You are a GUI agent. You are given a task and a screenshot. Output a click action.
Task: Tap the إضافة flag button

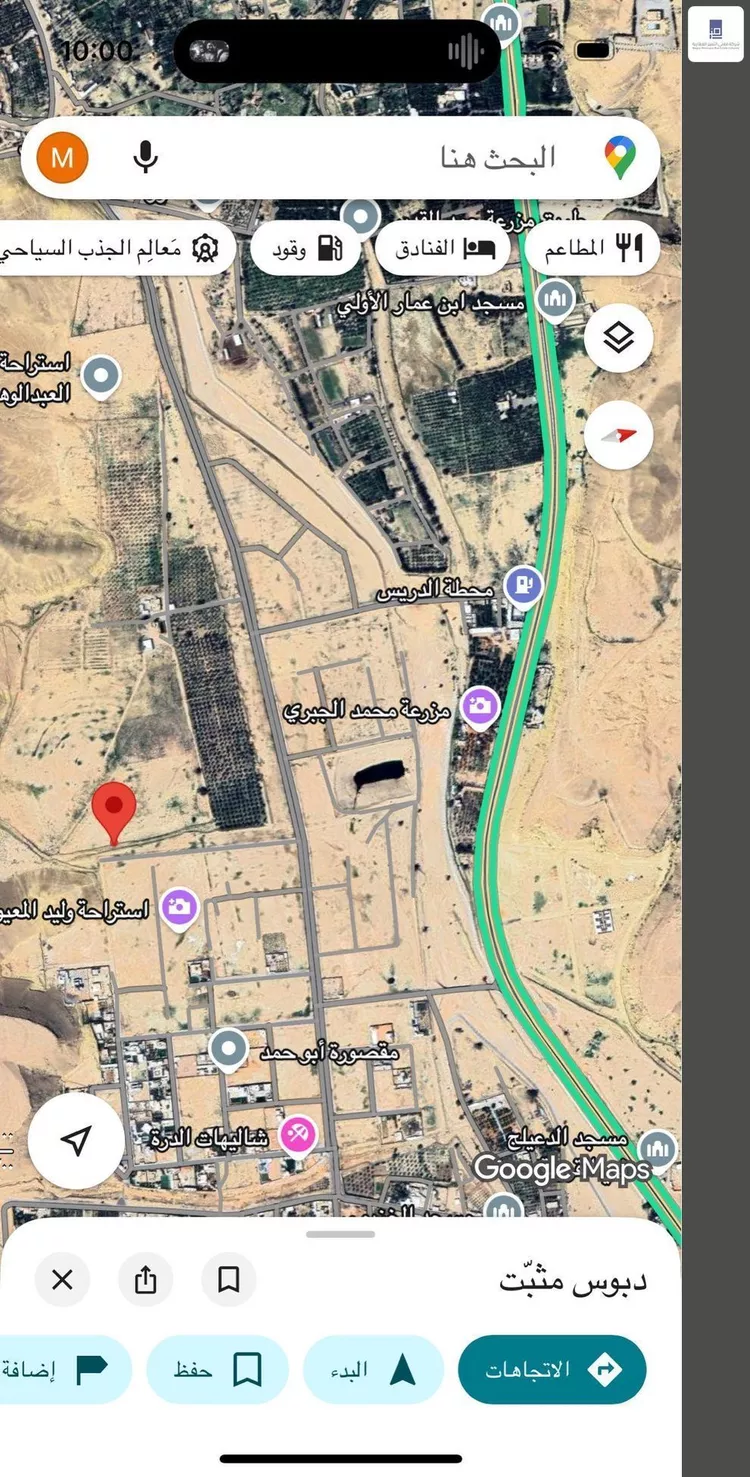coord(62,1369)
